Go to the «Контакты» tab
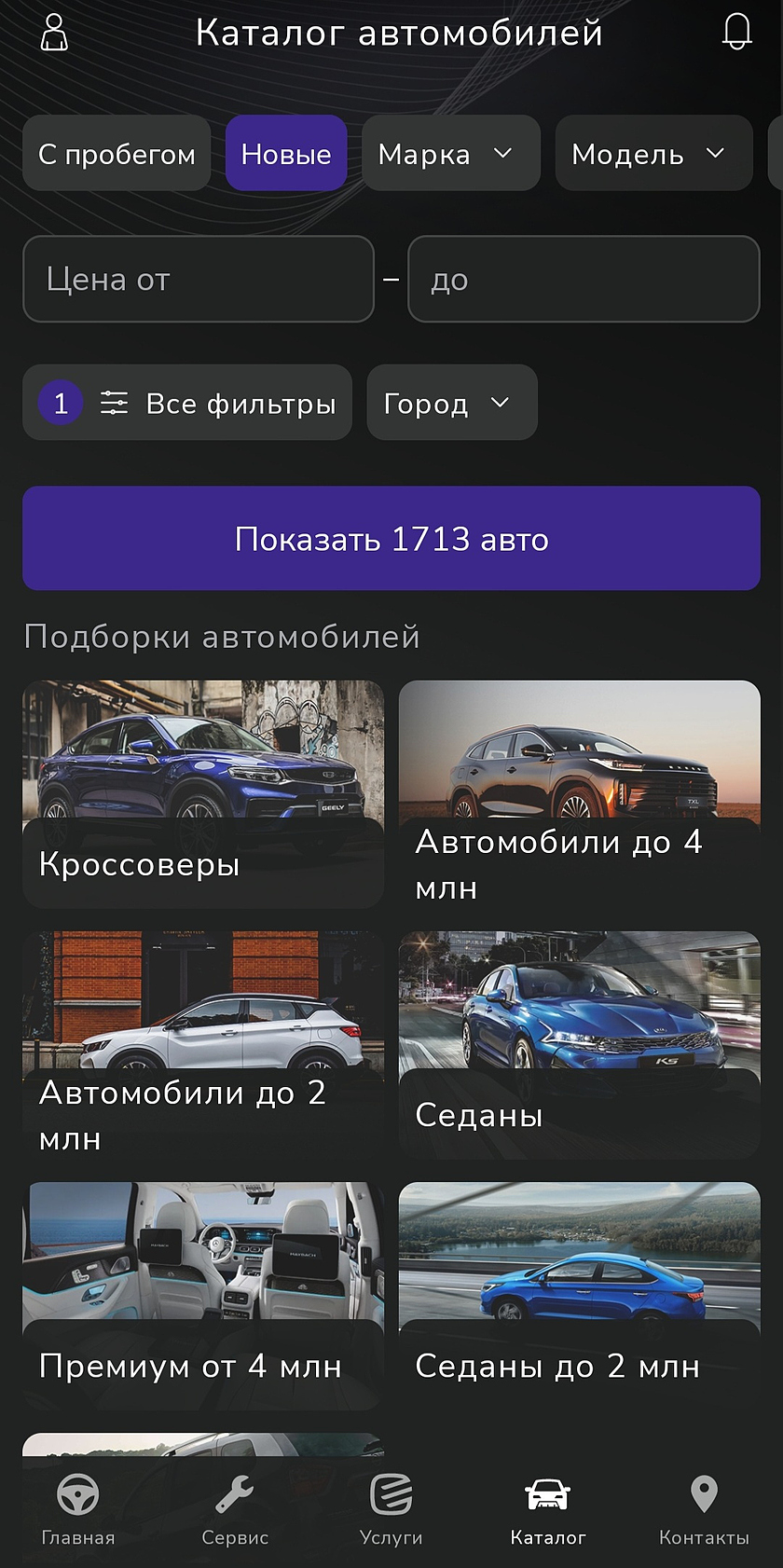Screen dimensions: 783x1568 coord(704,1510)
